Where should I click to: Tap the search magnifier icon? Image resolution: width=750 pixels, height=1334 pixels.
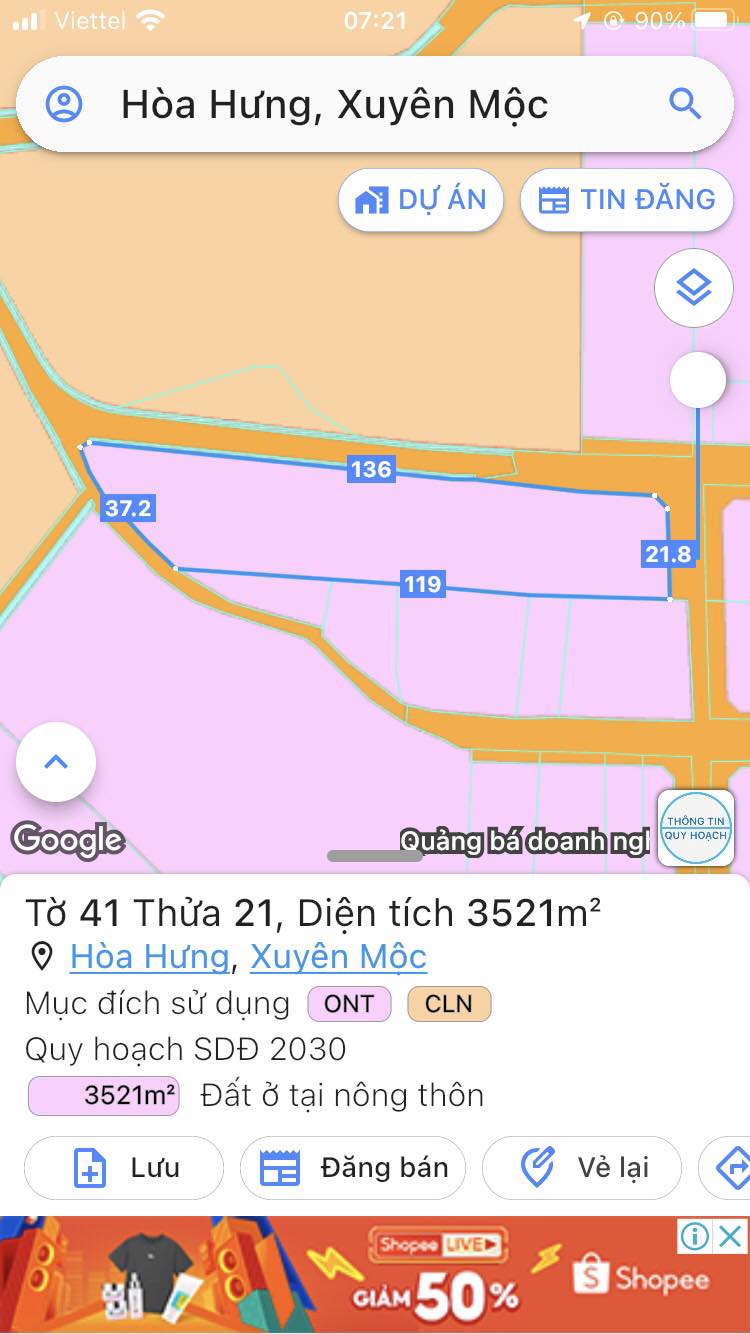[x=685, y=104]
